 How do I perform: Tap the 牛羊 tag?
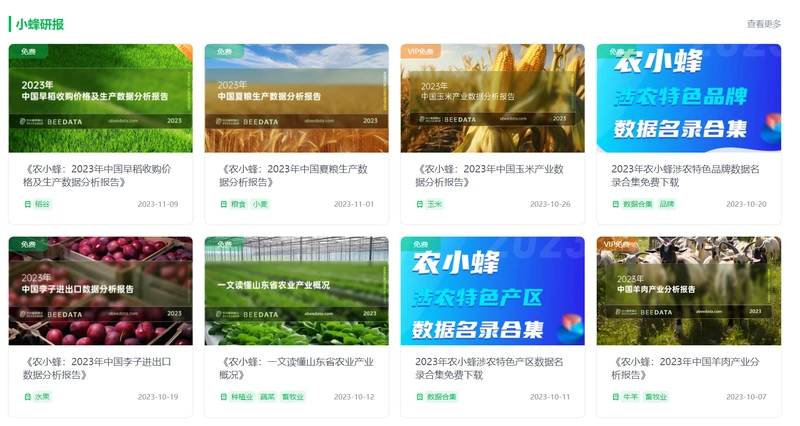pos(630,397)
